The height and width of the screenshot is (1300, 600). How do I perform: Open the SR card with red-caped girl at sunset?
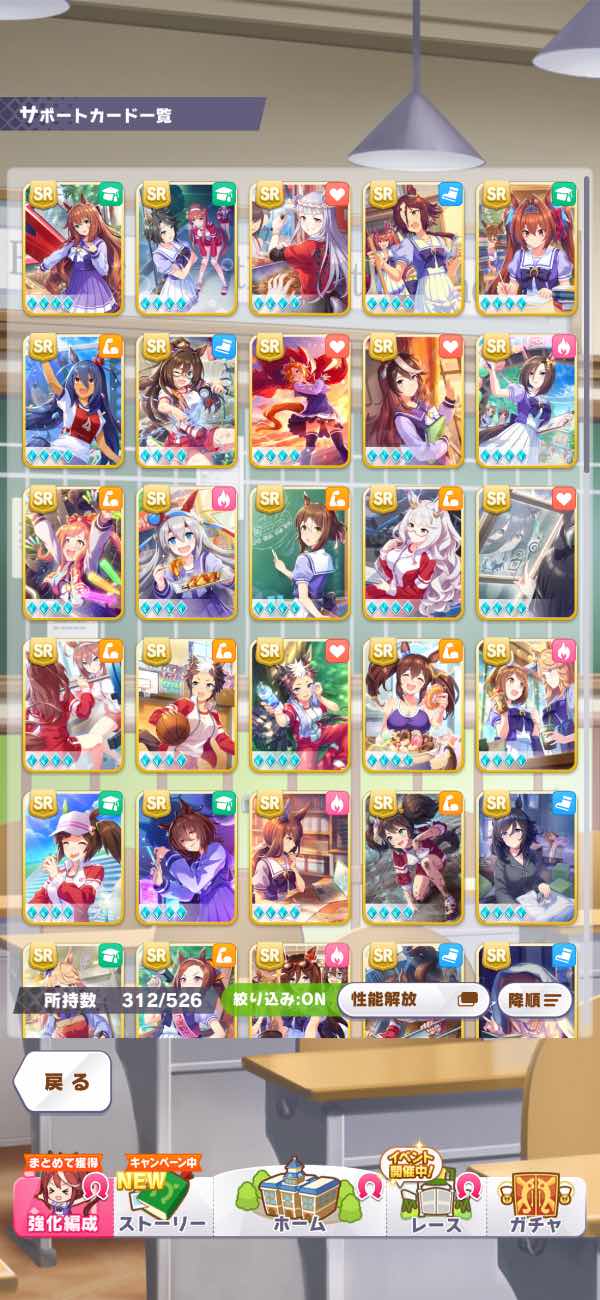point(300,399)
